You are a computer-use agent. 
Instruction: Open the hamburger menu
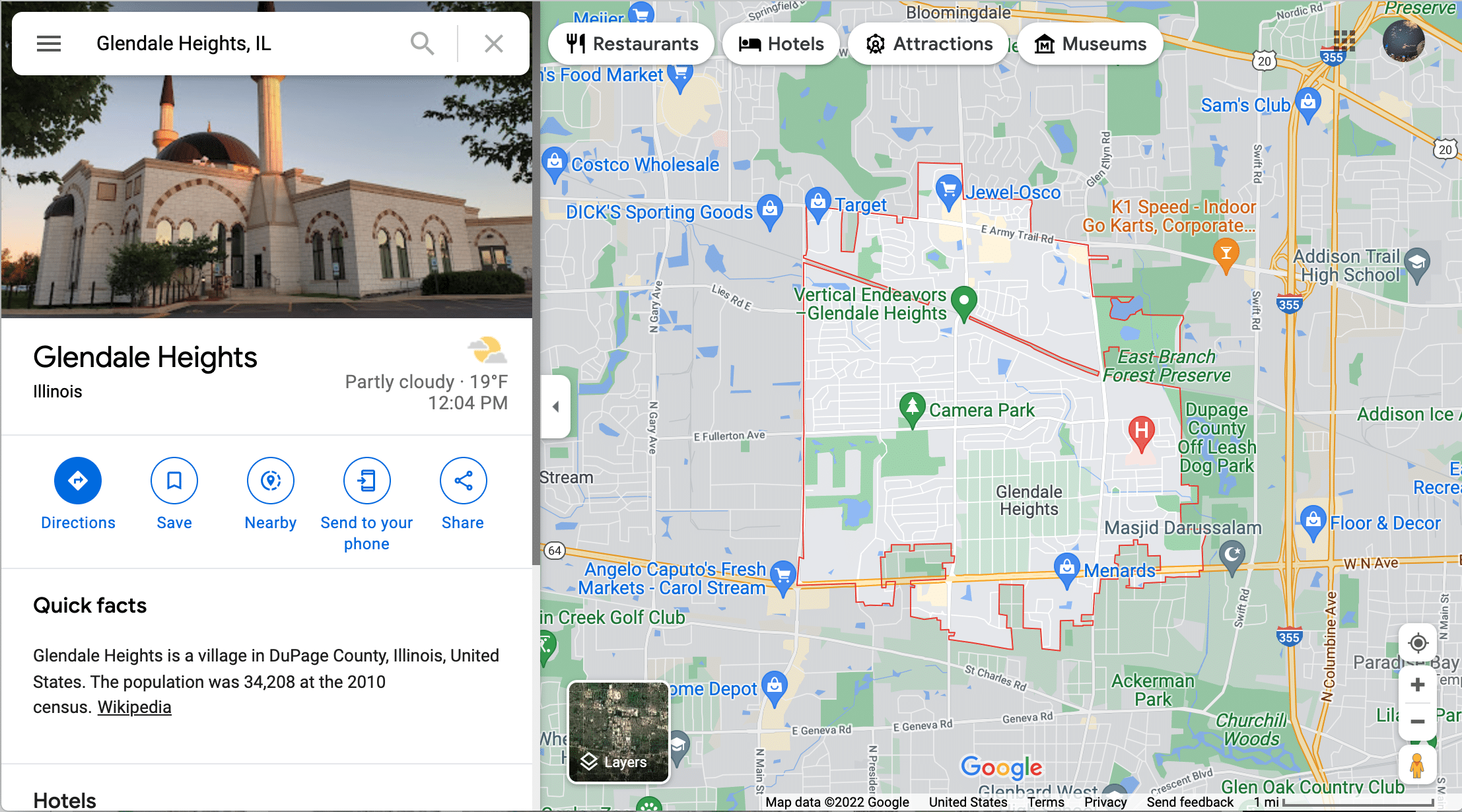coord(49,44)
